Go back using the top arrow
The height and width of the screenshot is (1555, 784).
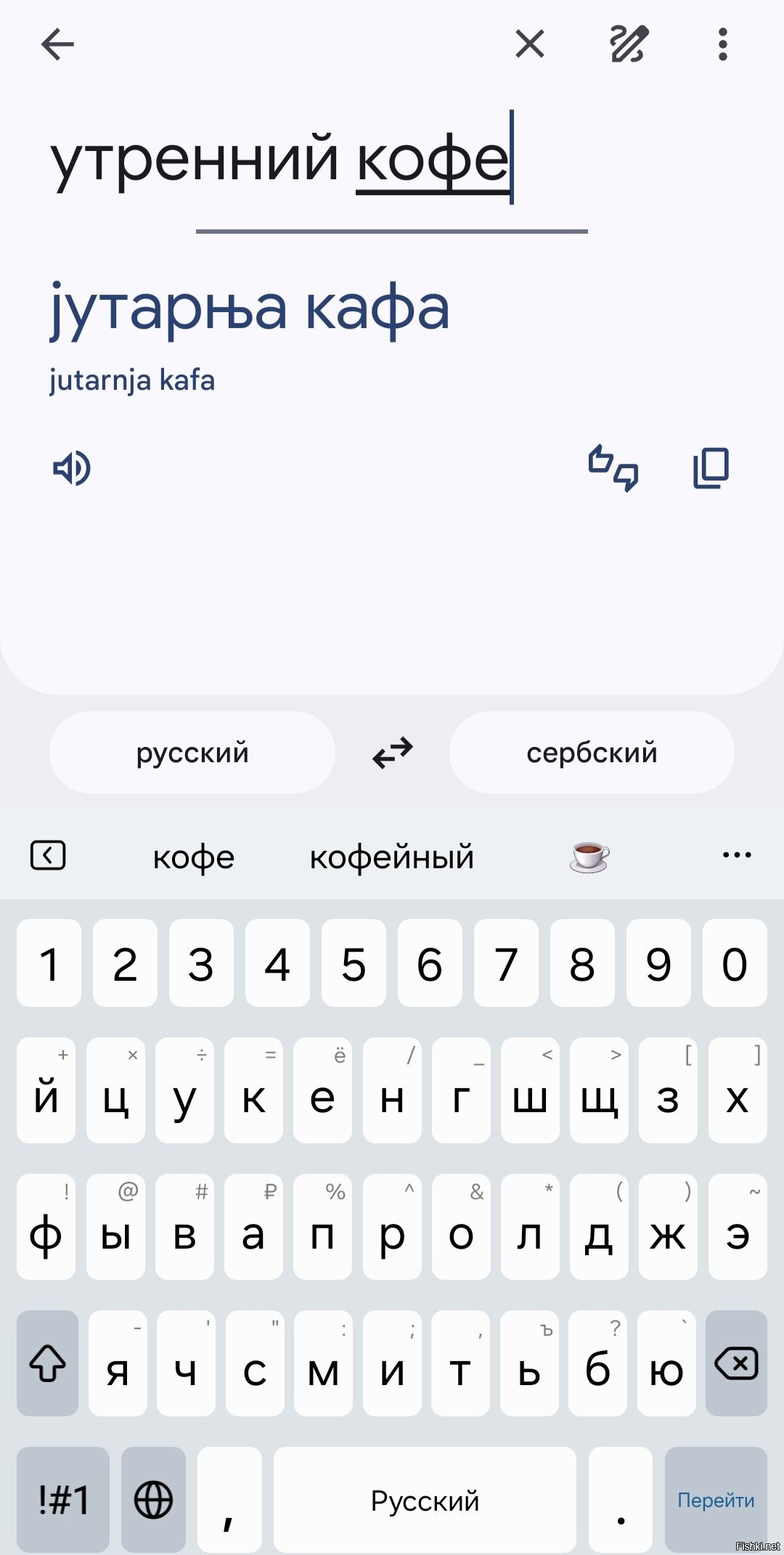point(58,44)
